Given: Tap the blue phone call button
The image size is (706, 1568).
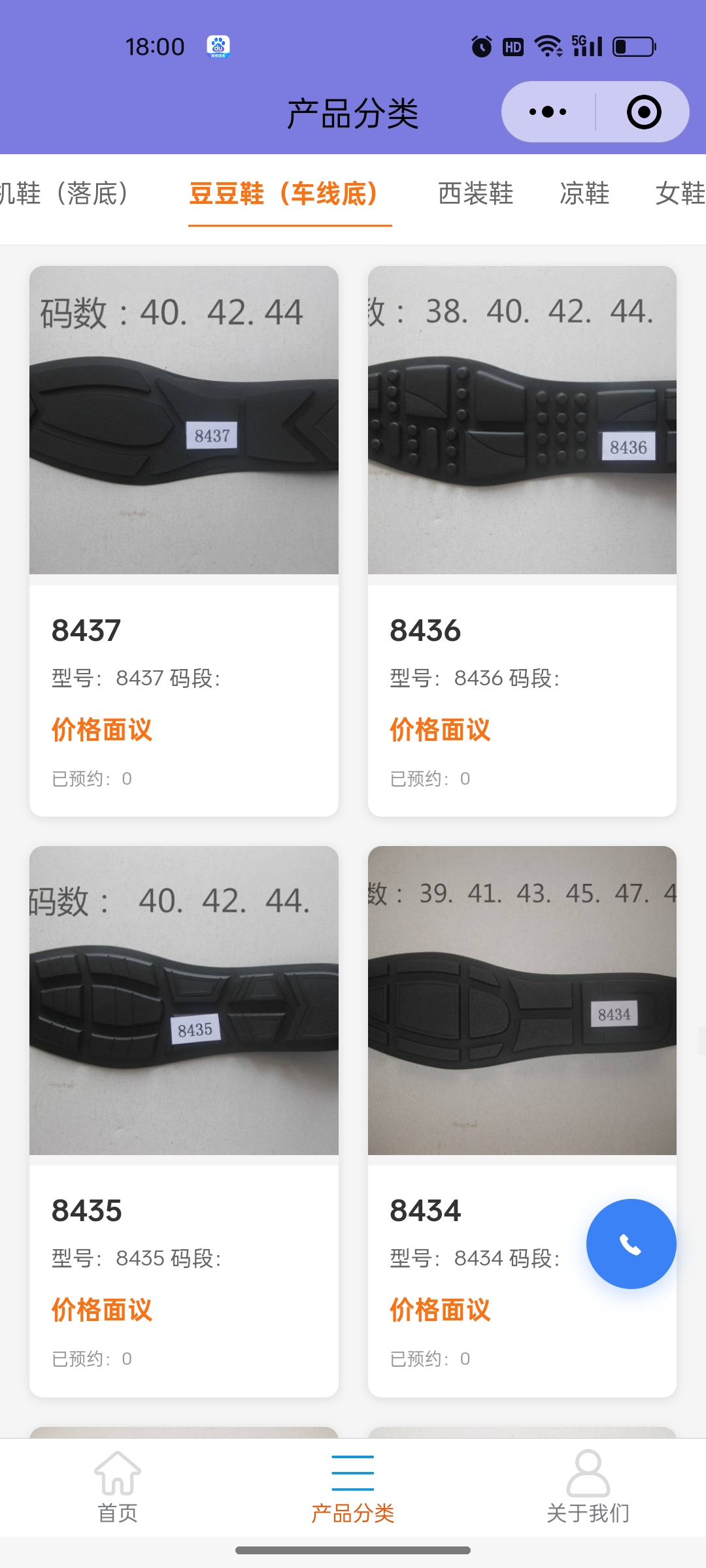Looking at the screenshot, I should tap(631, 1244).
